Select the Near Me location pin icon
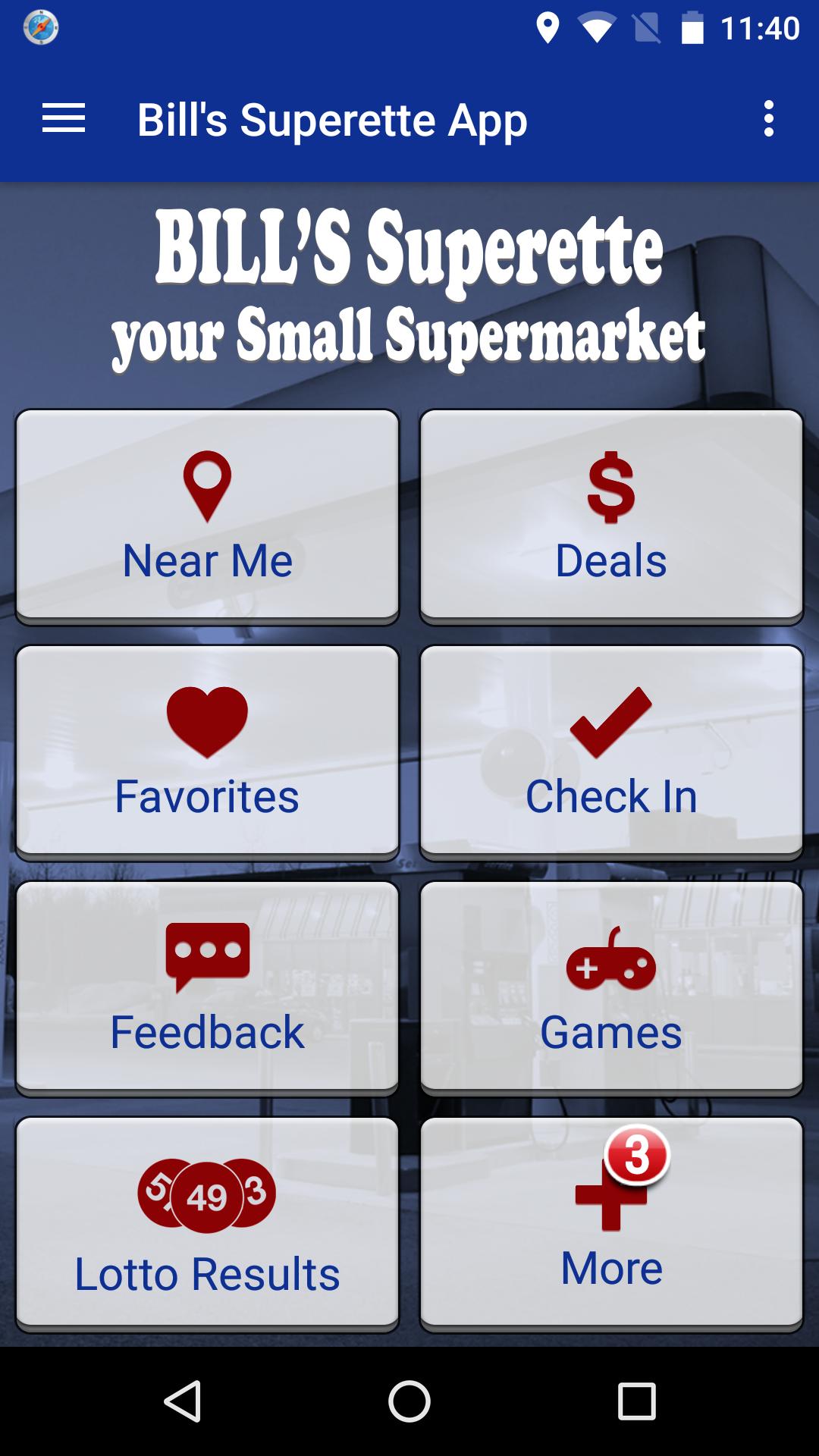 pos(206,484)
